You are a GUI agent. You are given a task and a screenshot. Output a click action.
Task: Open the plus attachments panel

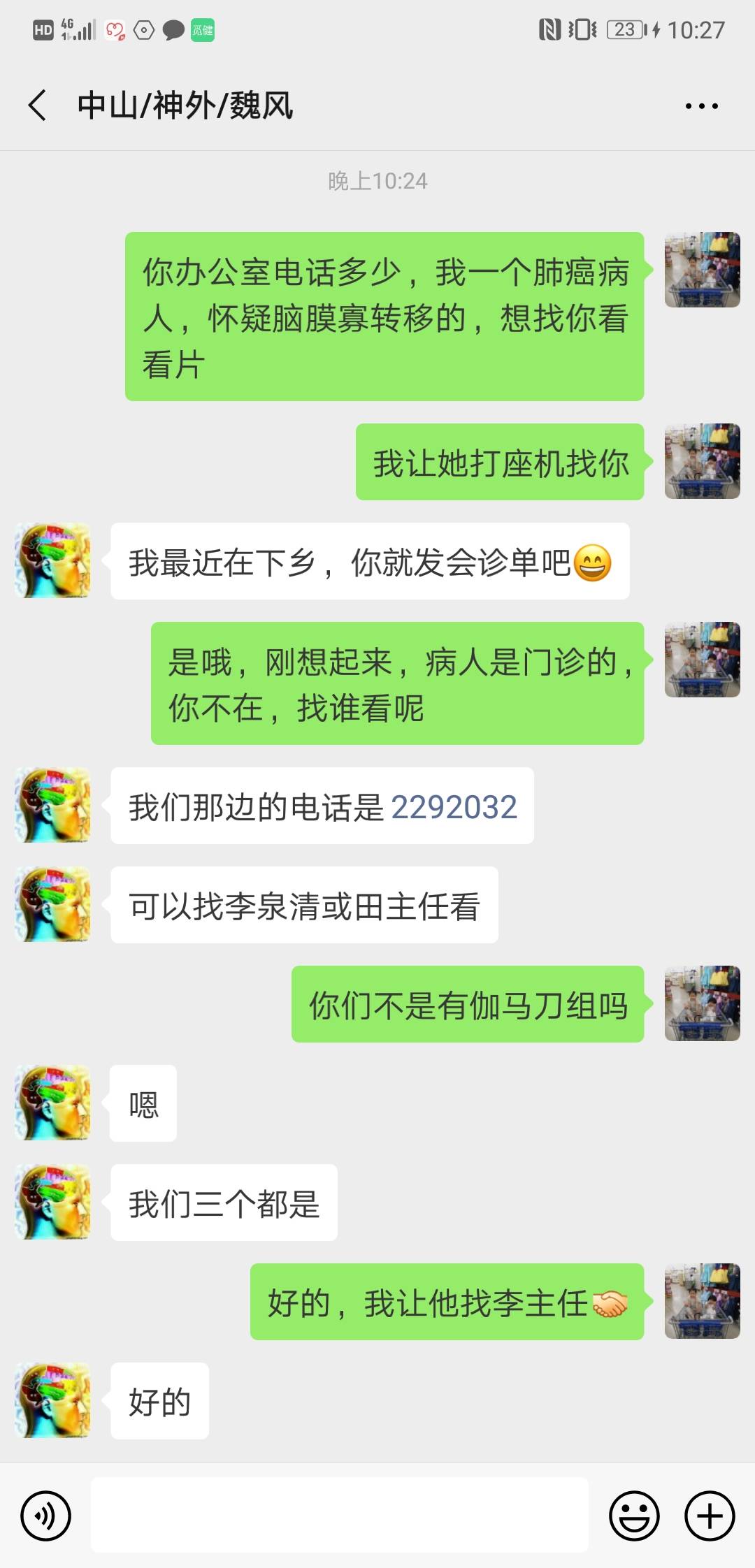click(710, 1516)
